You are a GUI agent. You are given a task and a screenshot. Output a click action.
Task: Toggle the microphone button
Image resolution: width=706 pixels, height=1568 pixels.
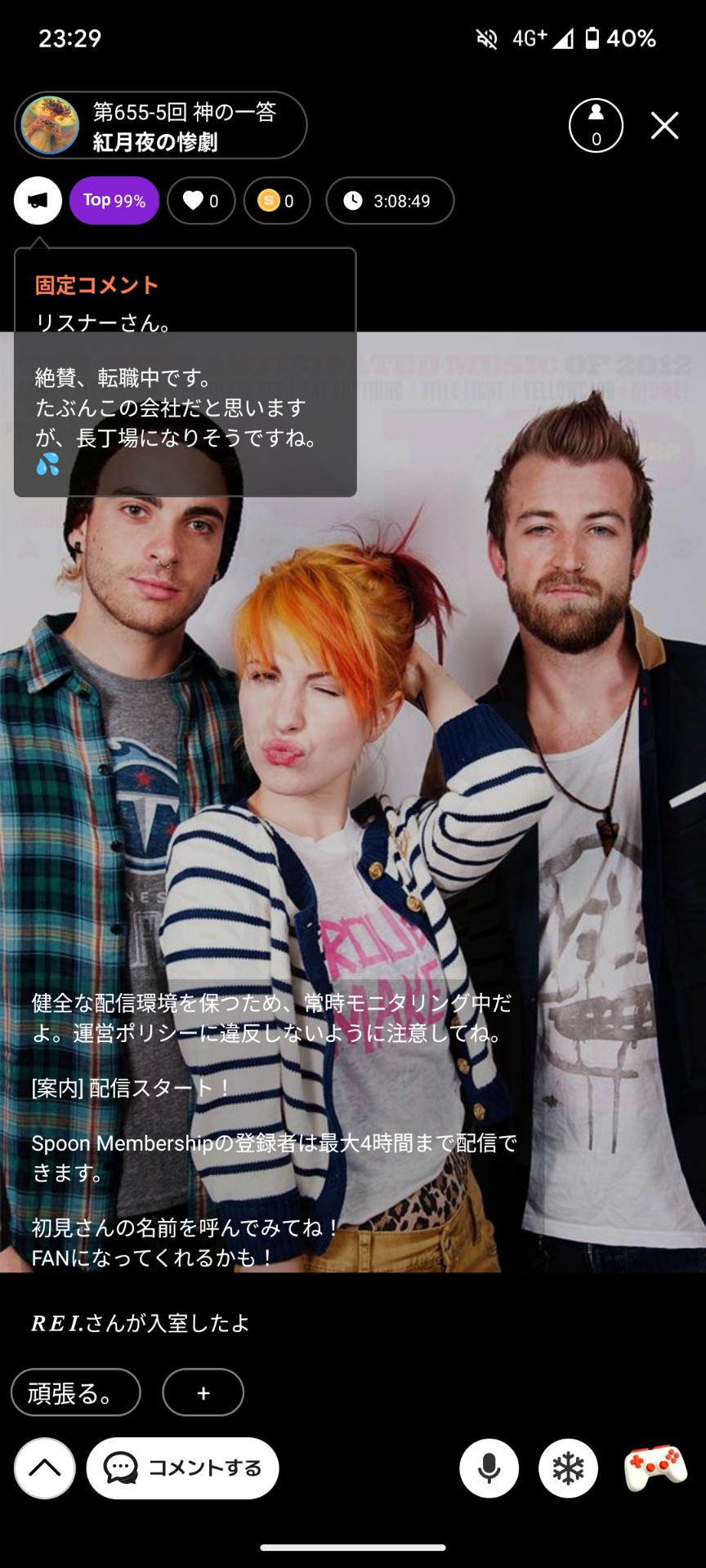pyautogui.click(x=489, y=1468)
